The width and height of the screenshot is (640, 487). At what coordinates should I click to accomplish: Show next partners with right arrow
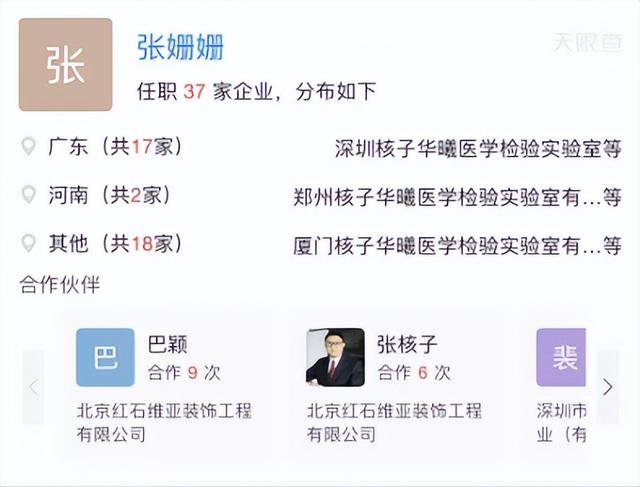click(607, 387)
